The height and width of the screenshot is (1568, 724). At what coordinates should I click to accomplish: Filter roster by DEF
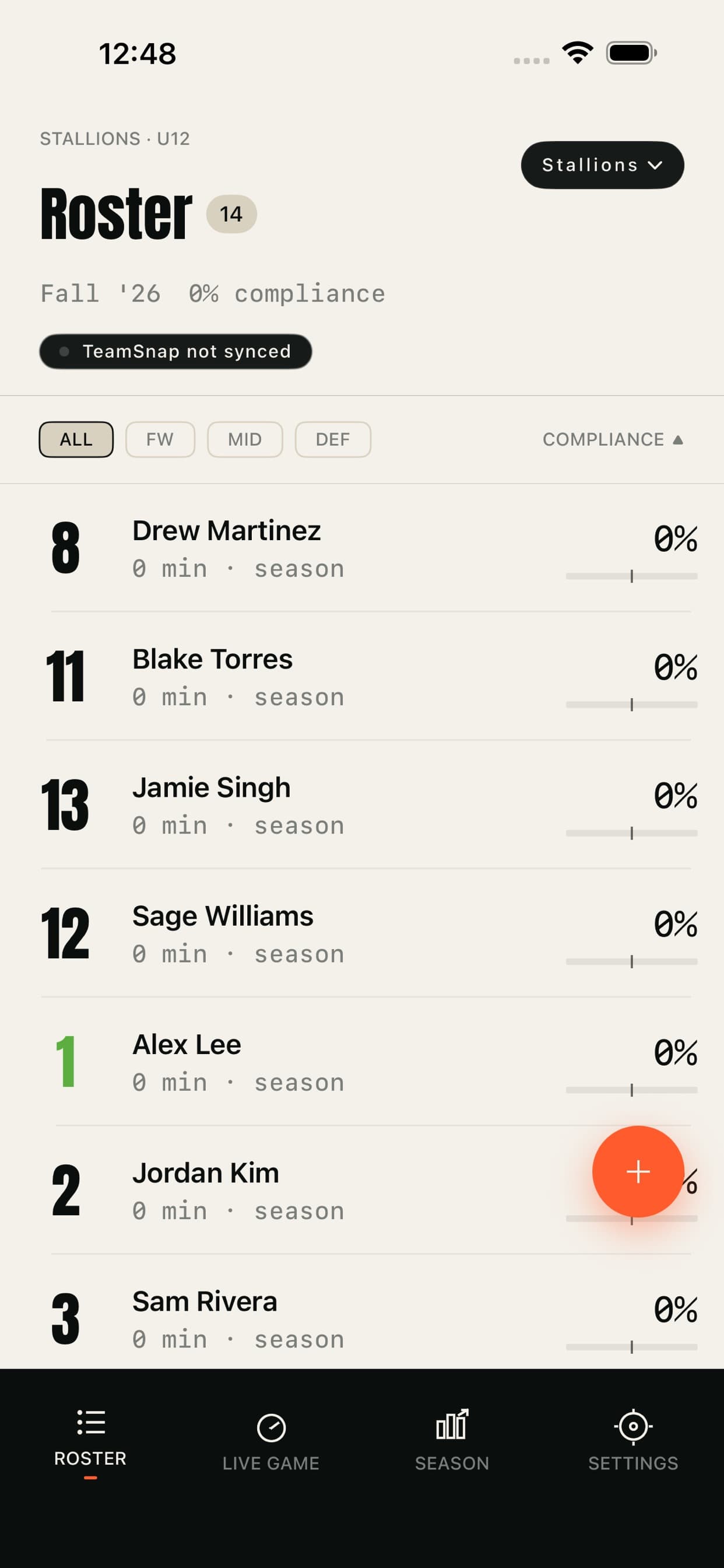(x=333, y=439)
